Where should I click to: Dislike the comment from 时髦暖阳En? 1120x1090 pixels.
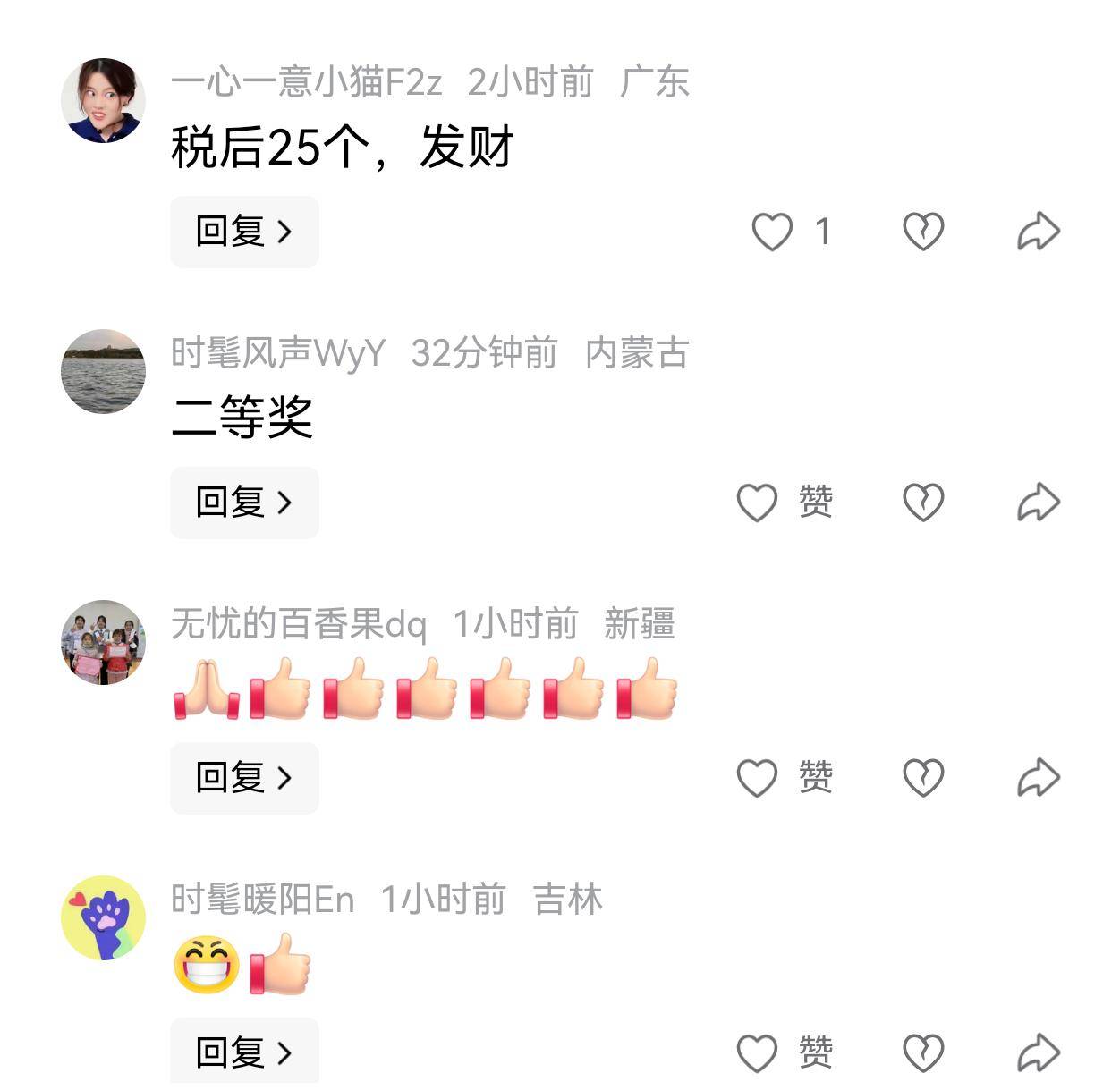(923, 1052)
